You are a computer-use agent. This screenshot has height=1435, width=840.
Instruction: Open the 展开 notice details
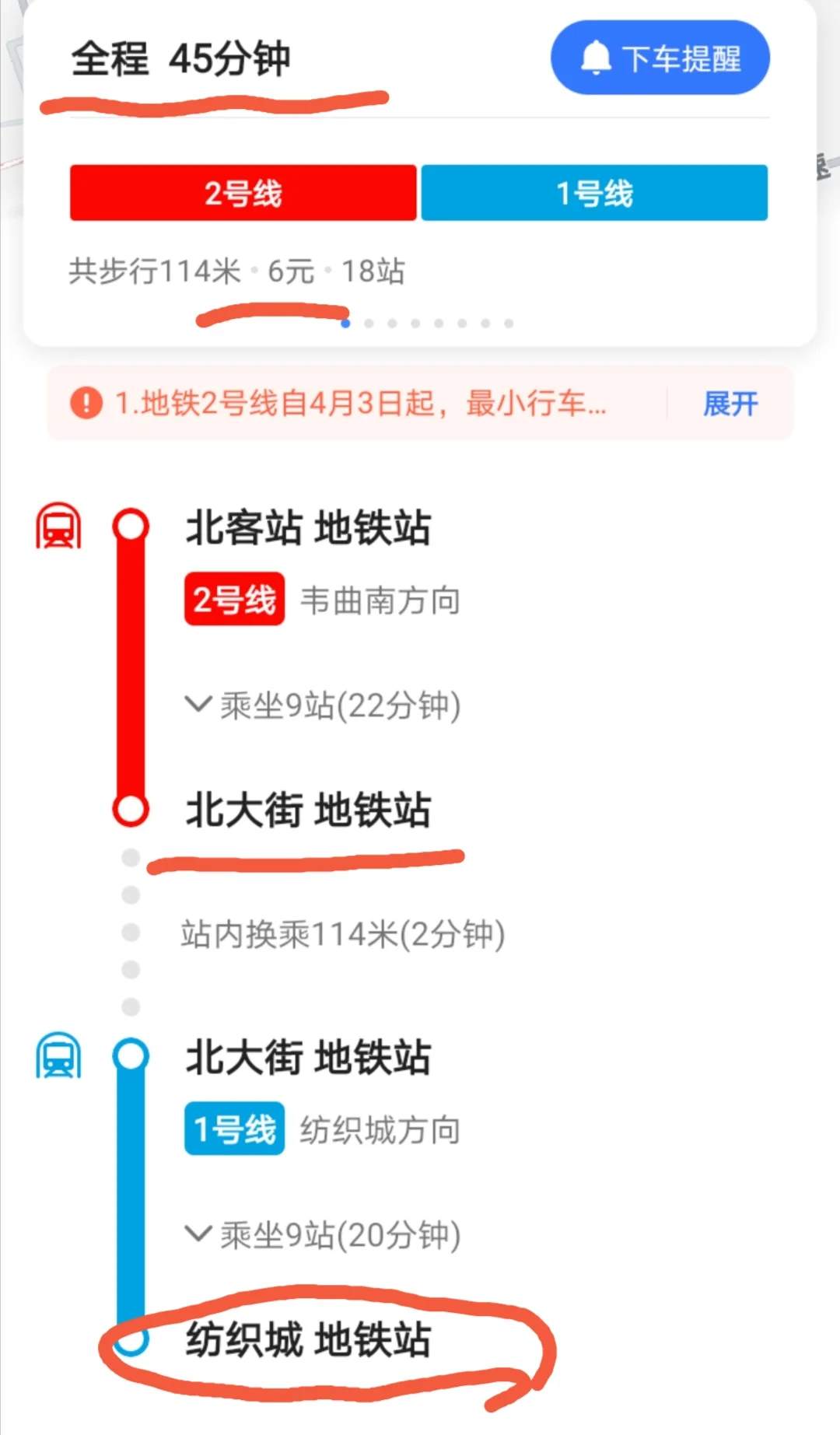click(x=730, y=403)
